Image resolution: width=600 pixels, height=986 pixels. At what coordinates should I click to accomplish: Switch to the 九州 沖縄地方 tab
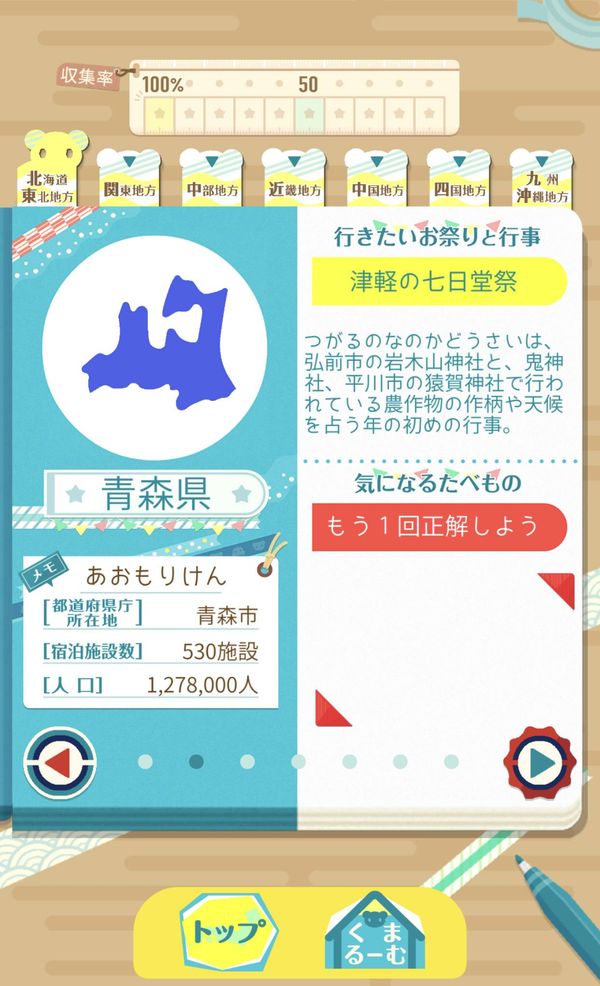tap(541, 178)
